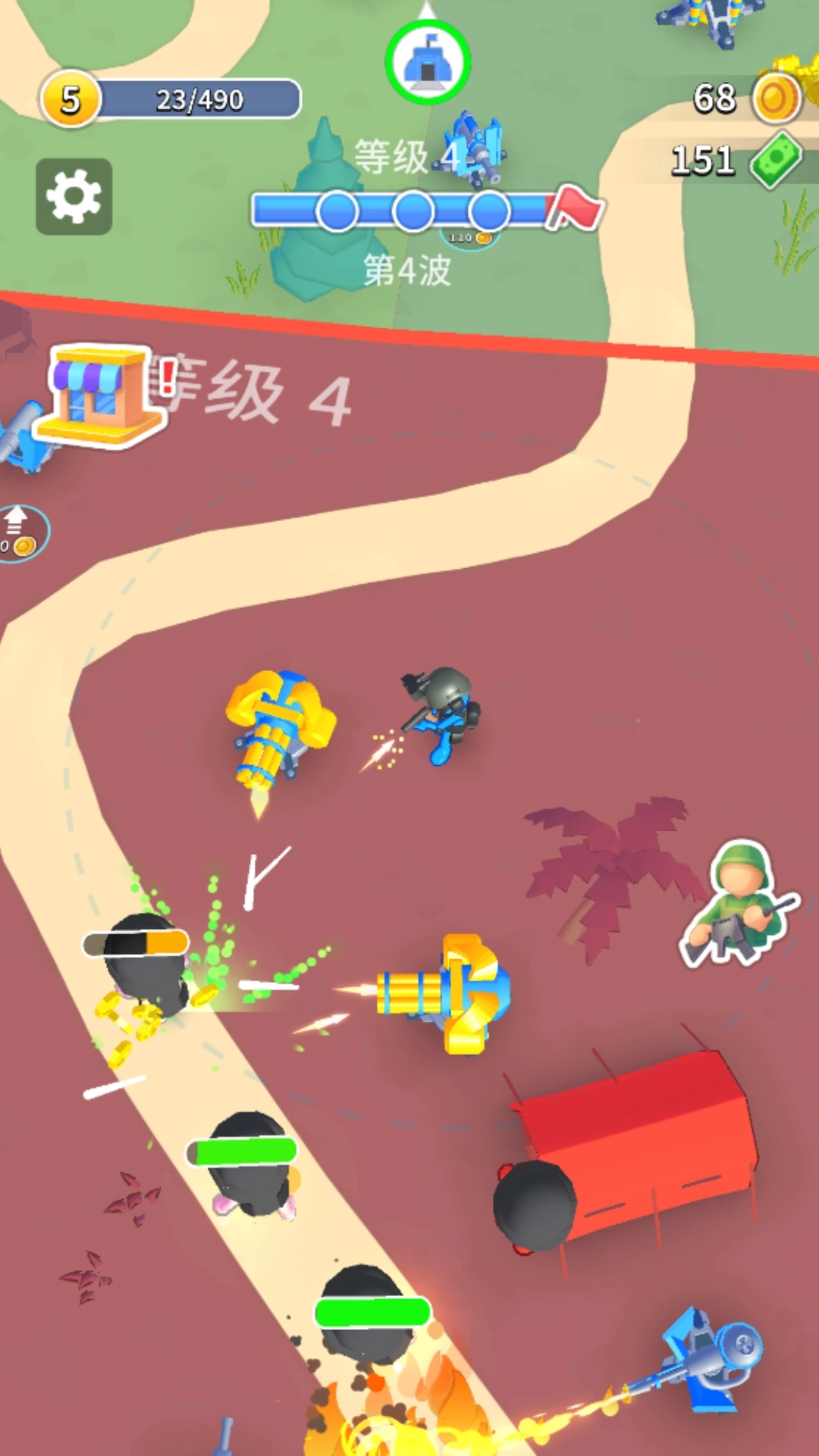The height and width of the screenshot is (1456, 819).
Task: Tap the upgrade arrow with coin cost
Action: 20,532
